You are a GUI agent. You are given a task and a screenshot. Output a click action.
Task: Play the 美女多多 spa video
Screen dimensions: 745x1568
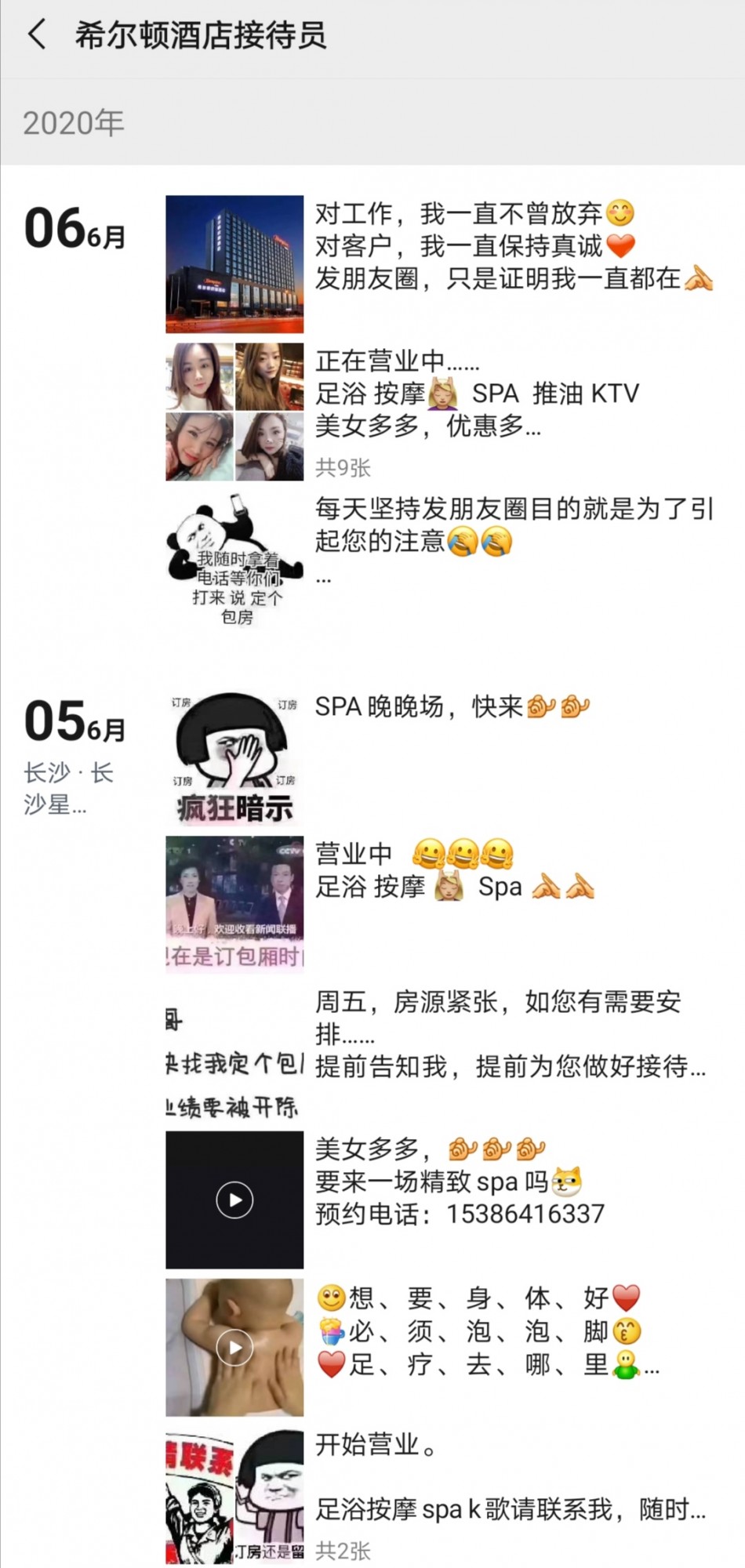click(x=234, y=1200)
